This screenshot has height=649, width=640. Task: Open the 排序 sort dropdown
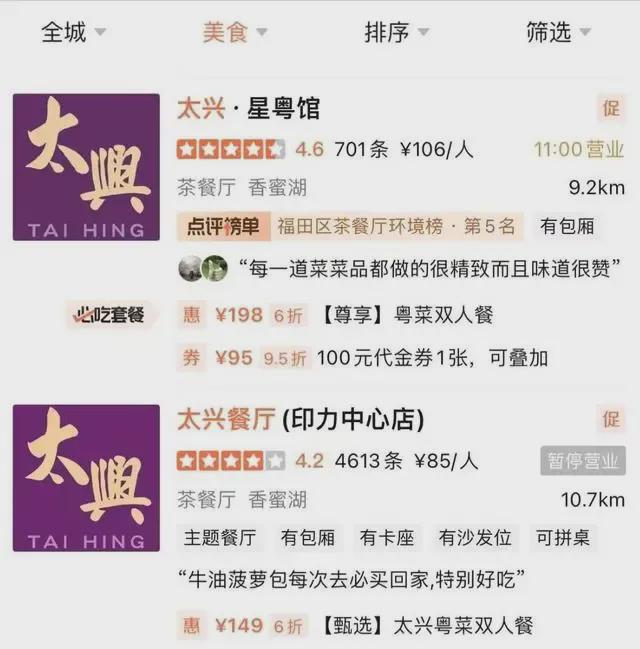[396, 32]
